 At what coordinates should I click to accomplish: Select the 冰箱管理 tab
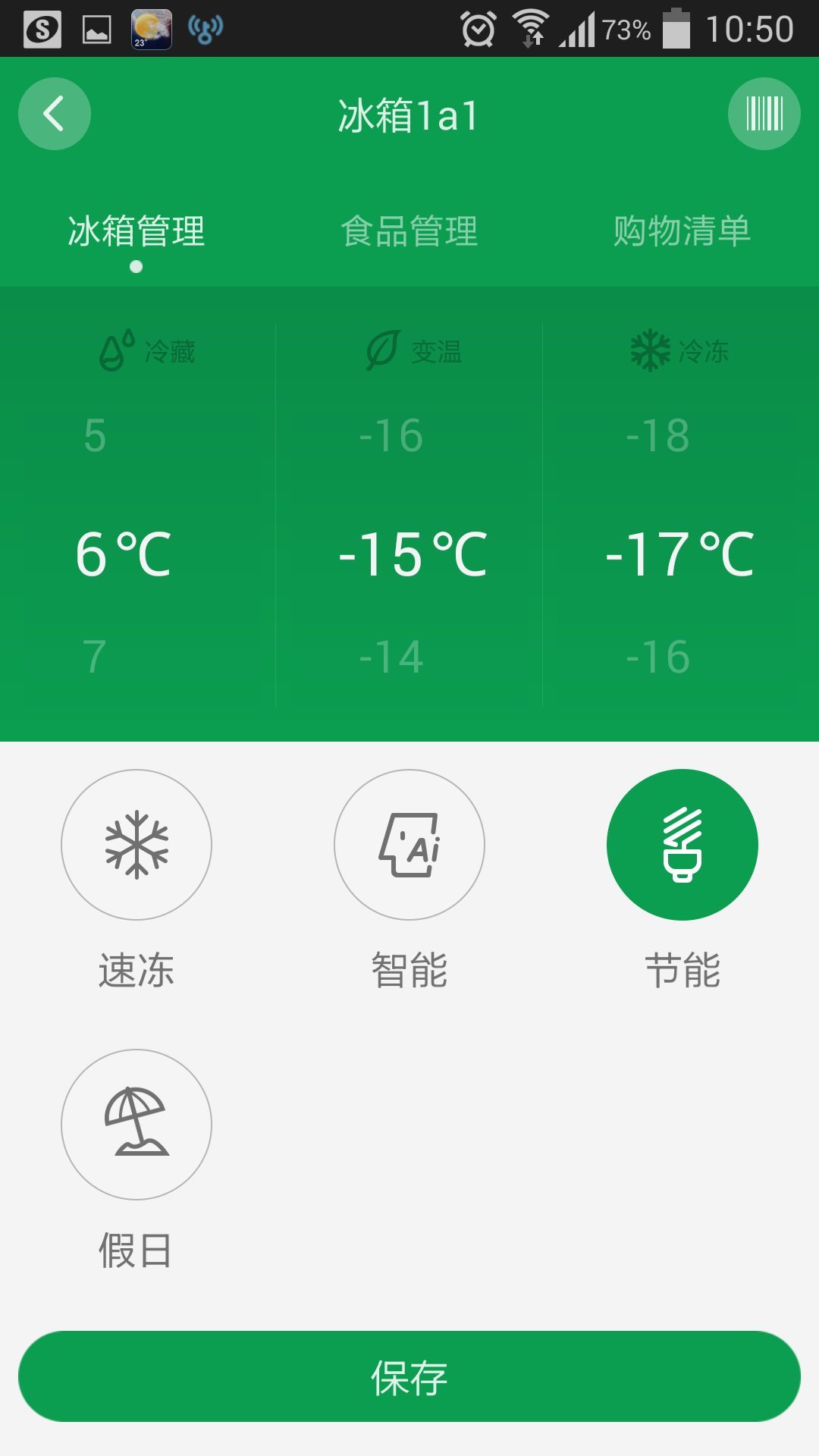(x=136, y=231)
